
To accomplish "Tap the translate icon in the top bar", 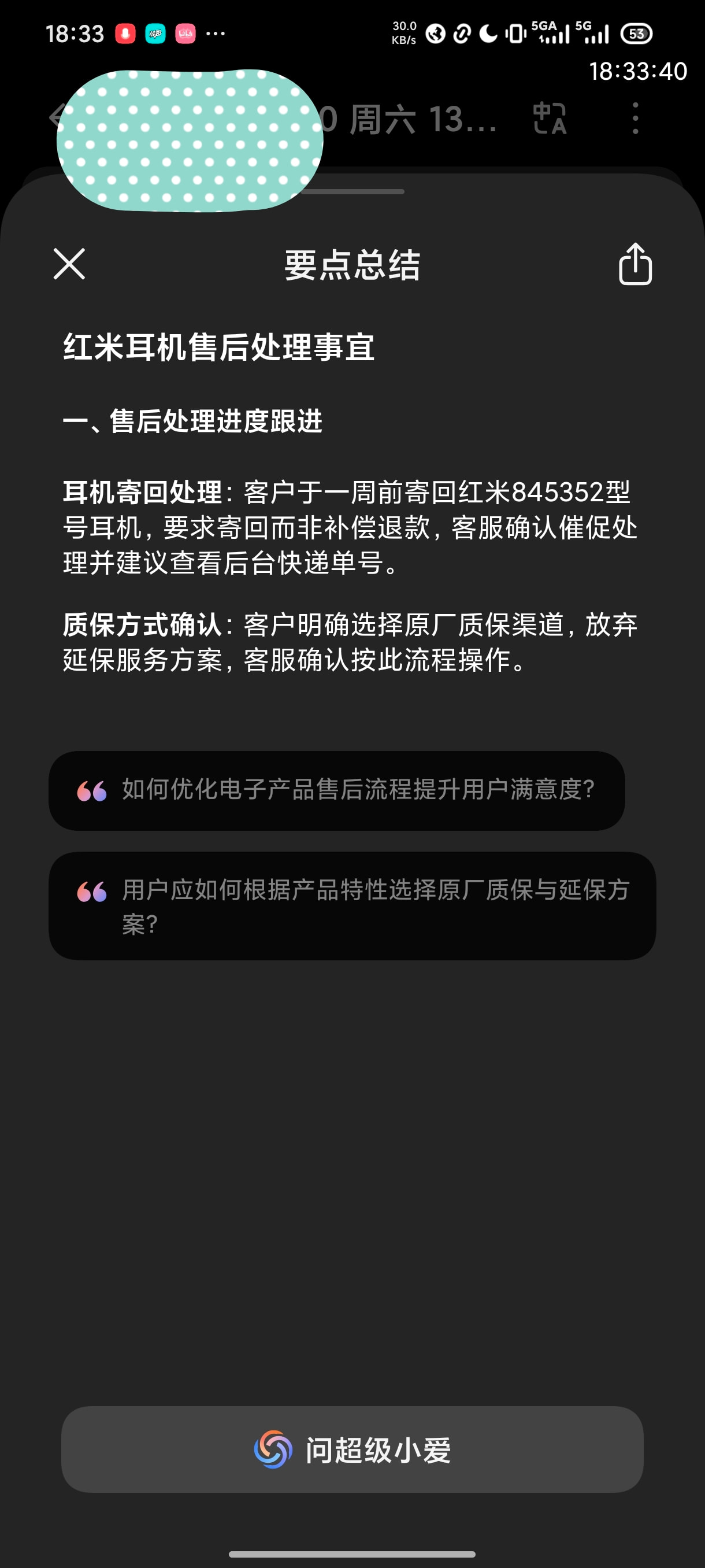I will tap(550, 118).
